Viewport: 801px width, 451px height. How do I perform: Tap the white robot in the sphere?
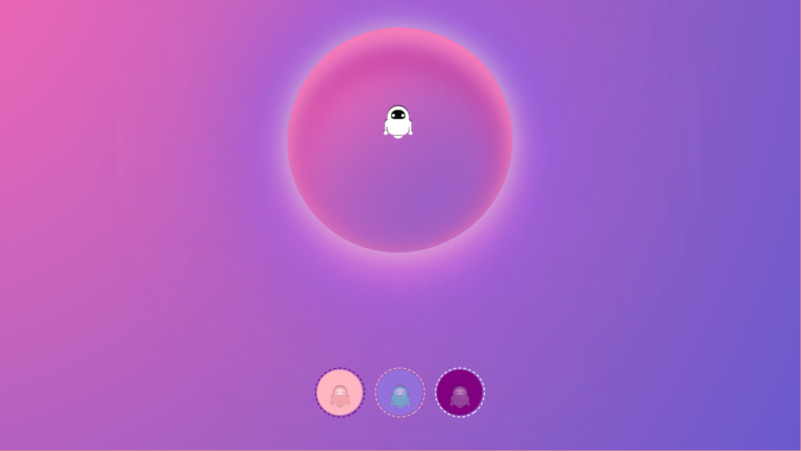[398, 121]
